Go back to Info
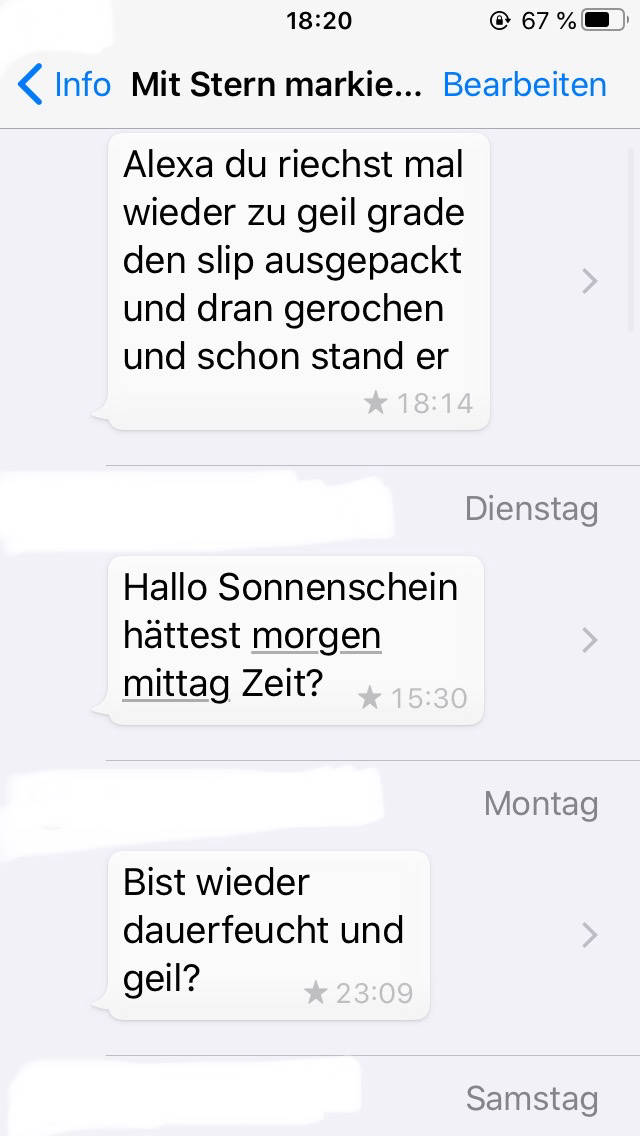Viewport: 640px width, 1136px height. (64, 85)
